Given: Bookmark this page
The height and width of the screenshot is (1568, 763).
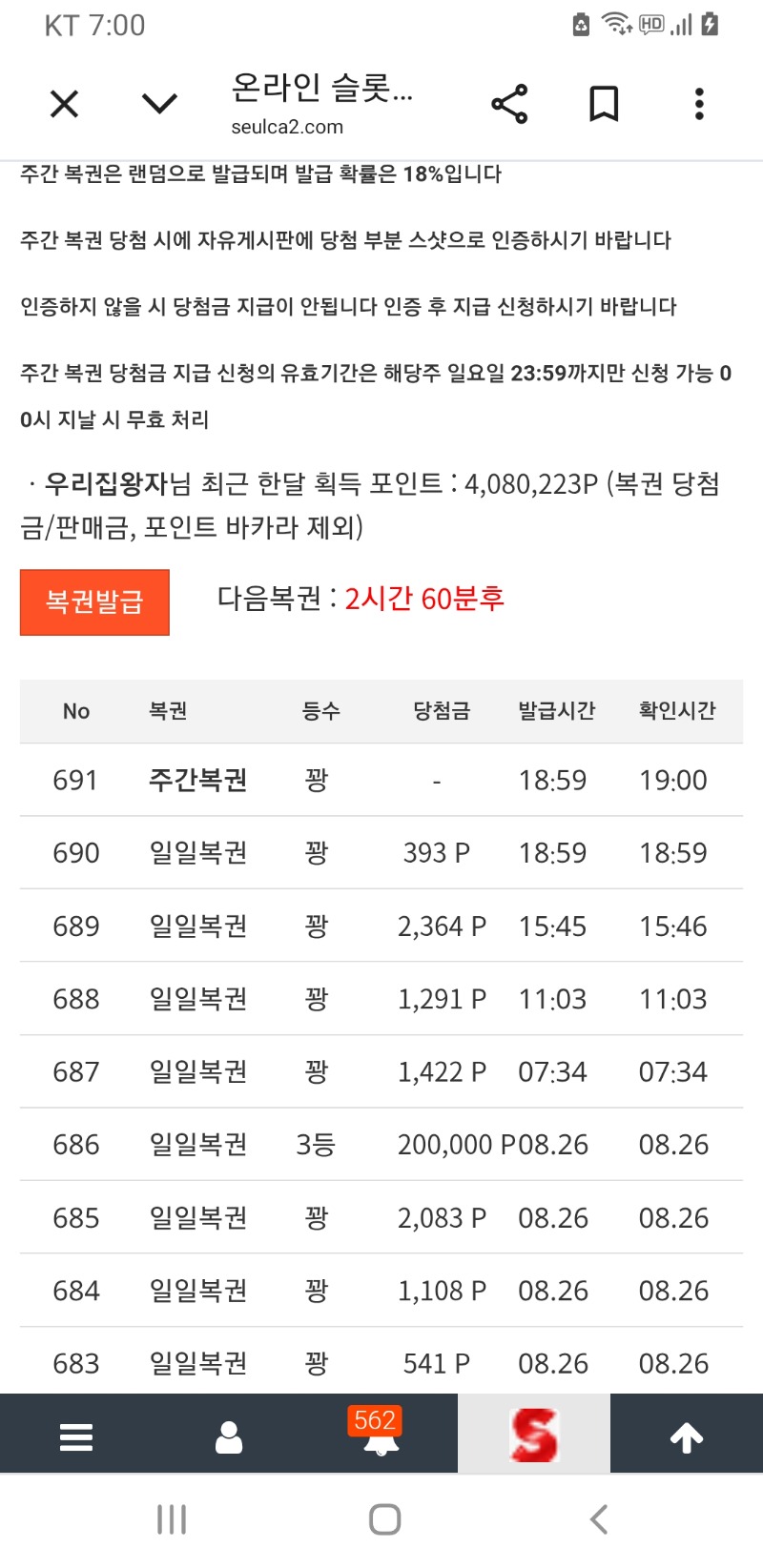Looking at the screenshot, I should [x=604, y=104].
